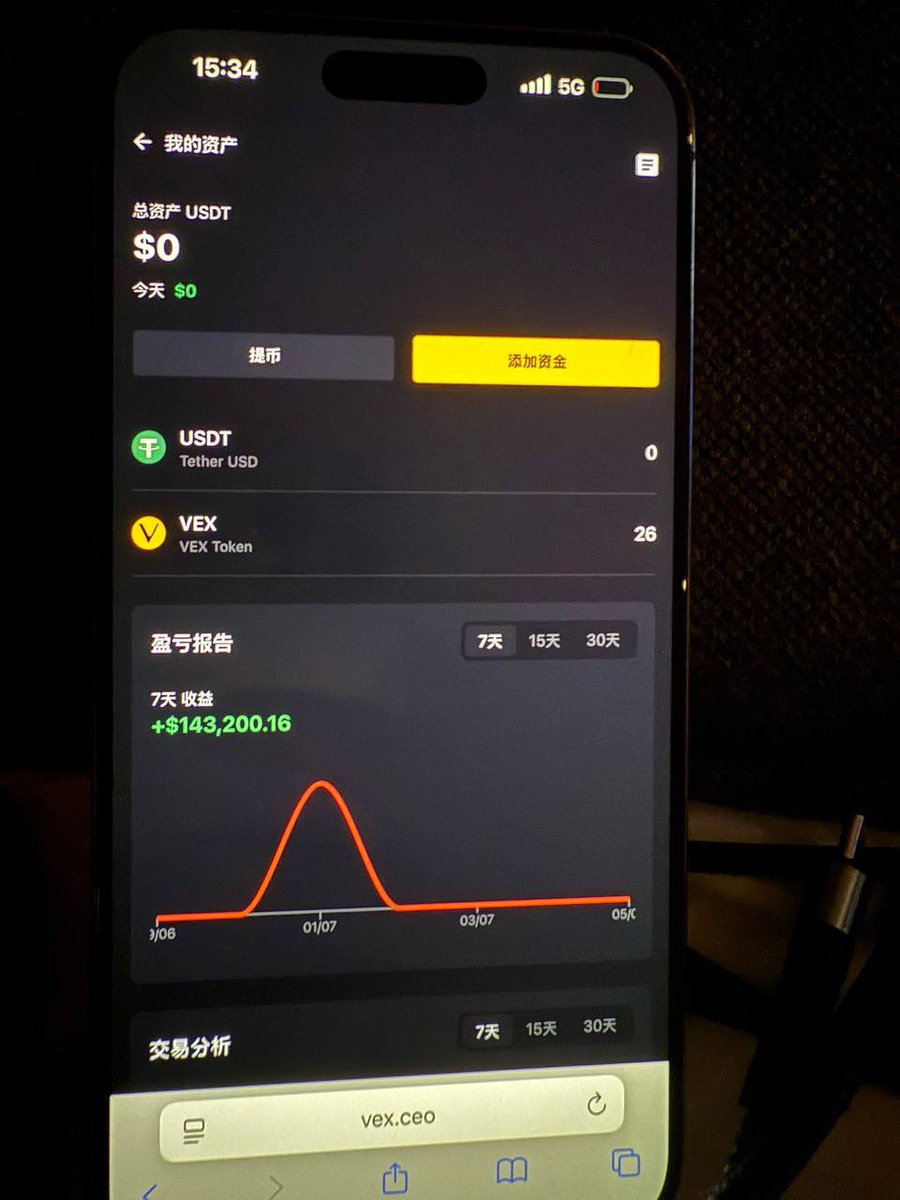This screenshot has width=900, height=1200.
Task: Reload the page in Safari
Action: pos(596,1104)
